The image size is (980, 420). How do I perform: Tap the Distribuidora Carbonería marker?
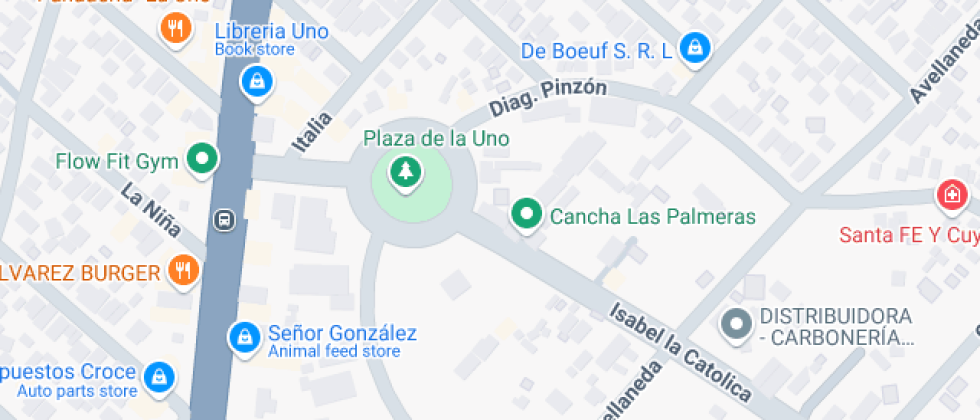[x=737, y=325]
